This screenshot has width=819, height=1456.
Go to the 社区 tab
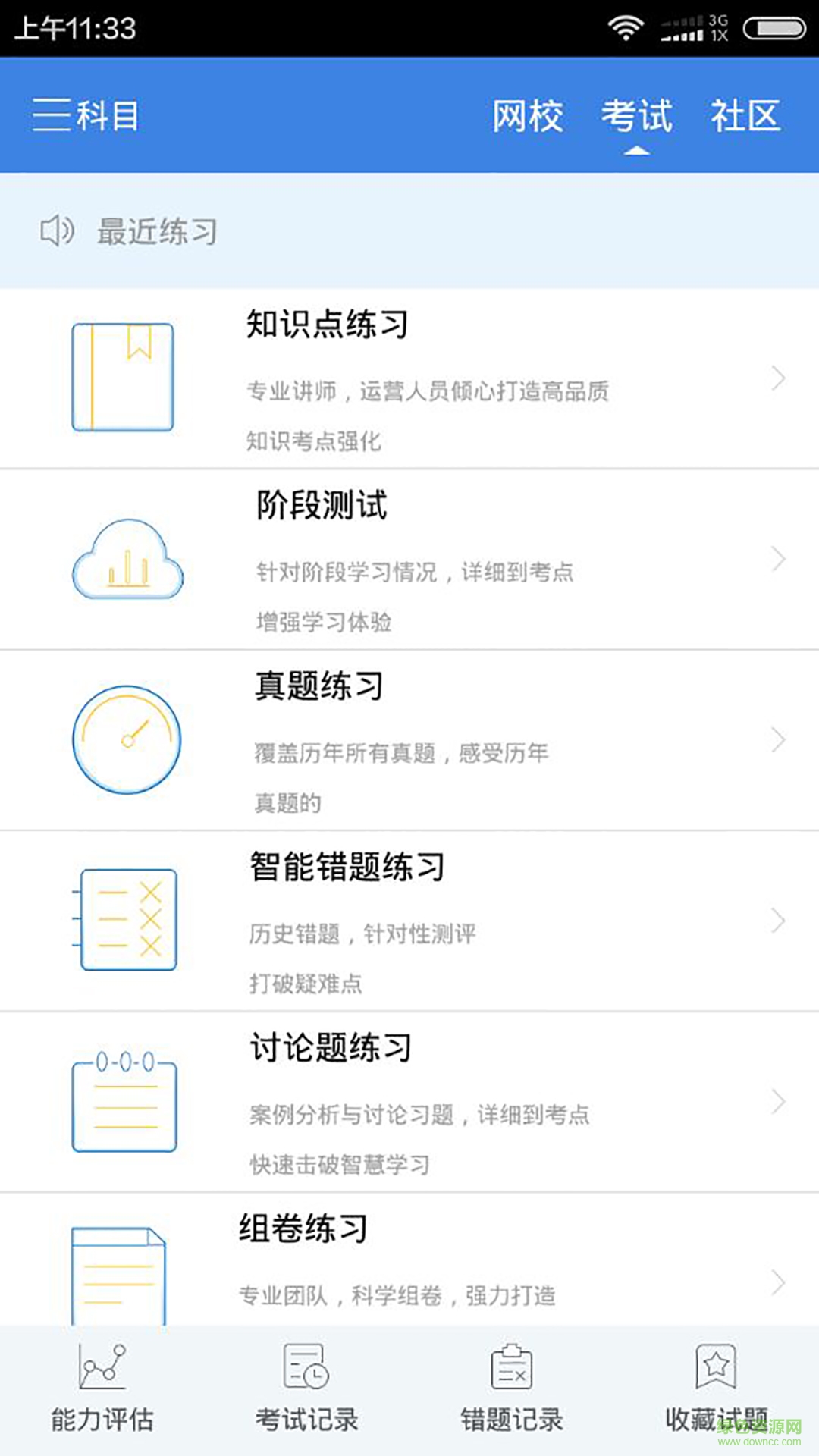coord(745,117)
